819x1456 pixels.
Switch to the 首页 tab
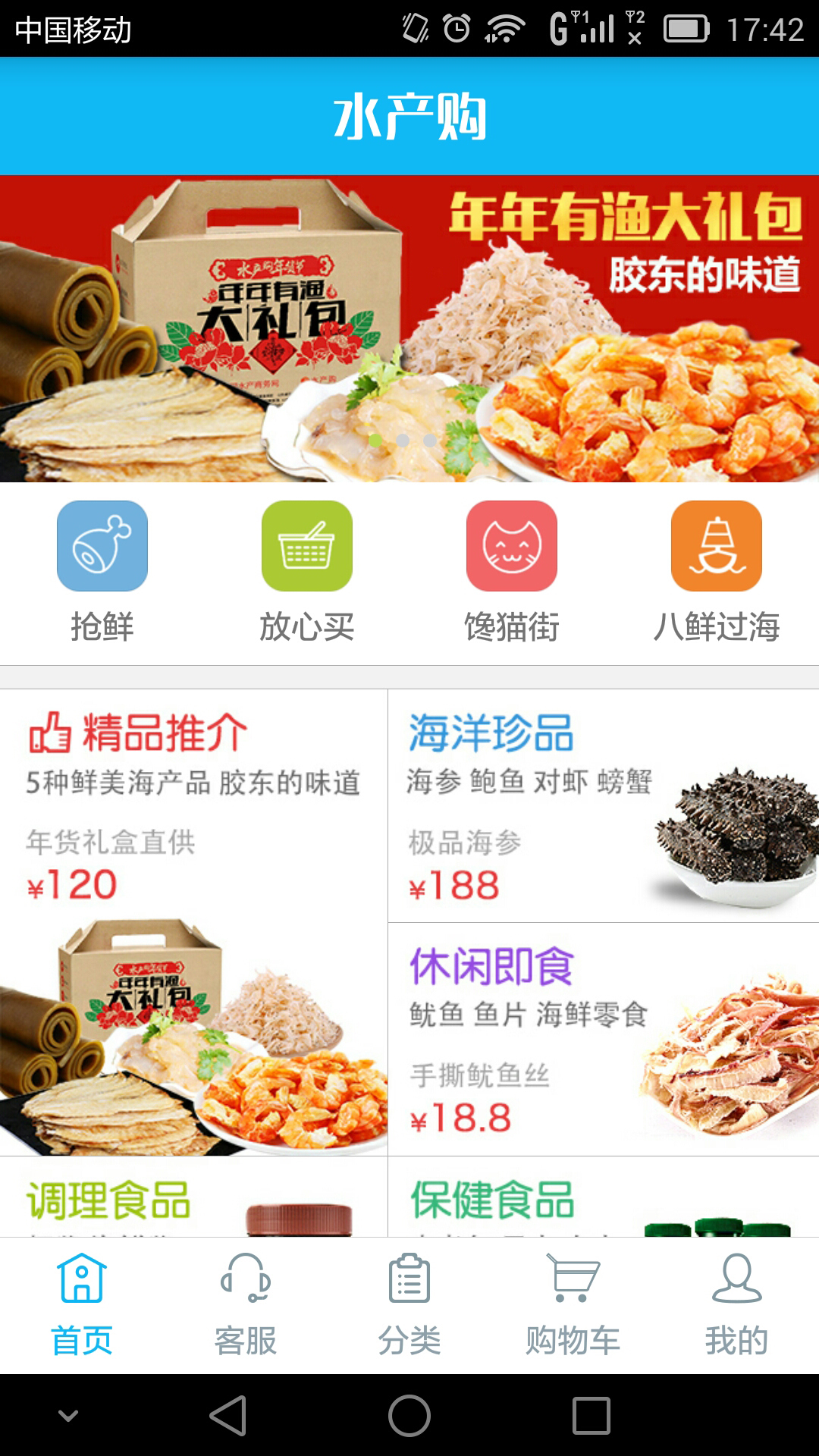82,1304
